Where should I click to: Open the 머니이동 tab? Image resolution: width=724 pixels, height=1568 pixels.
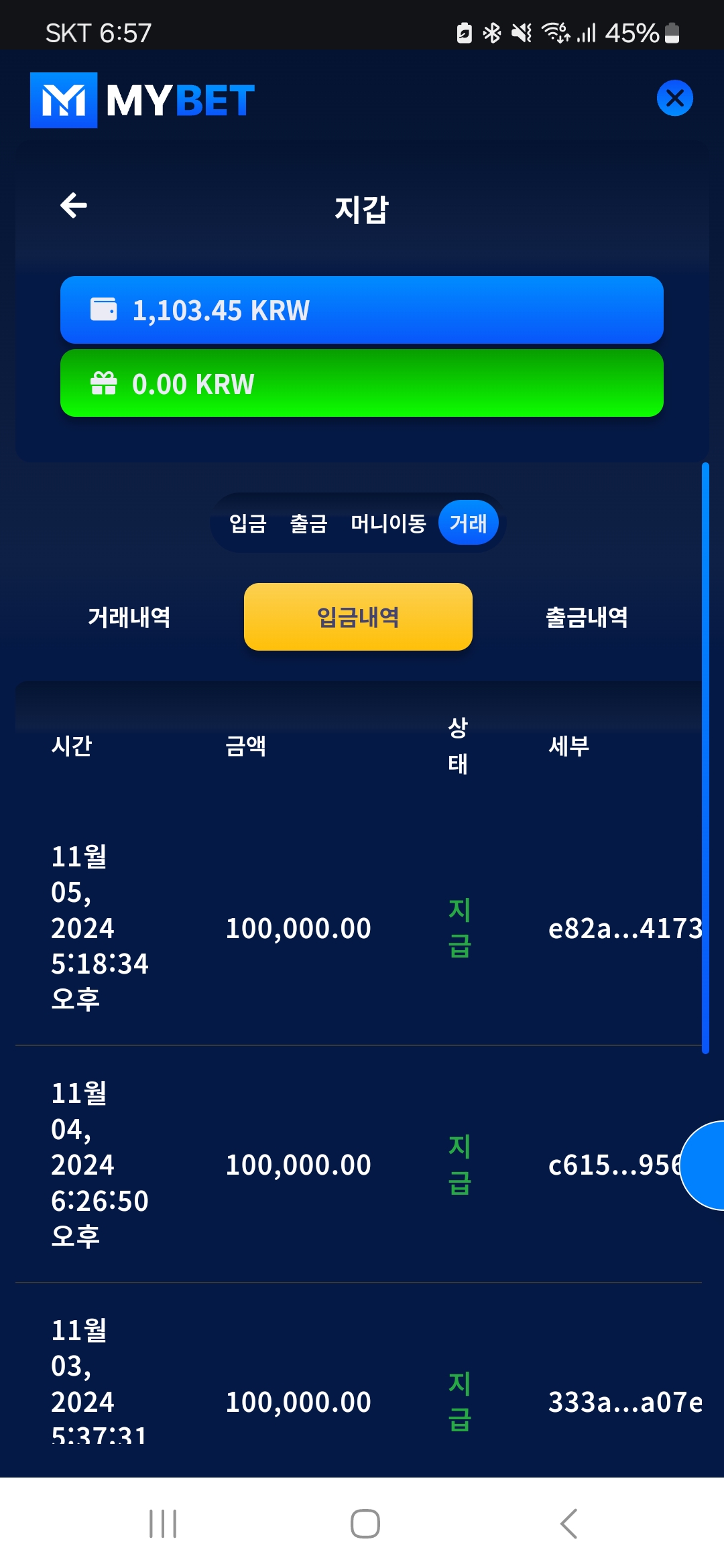coord(388,523)
